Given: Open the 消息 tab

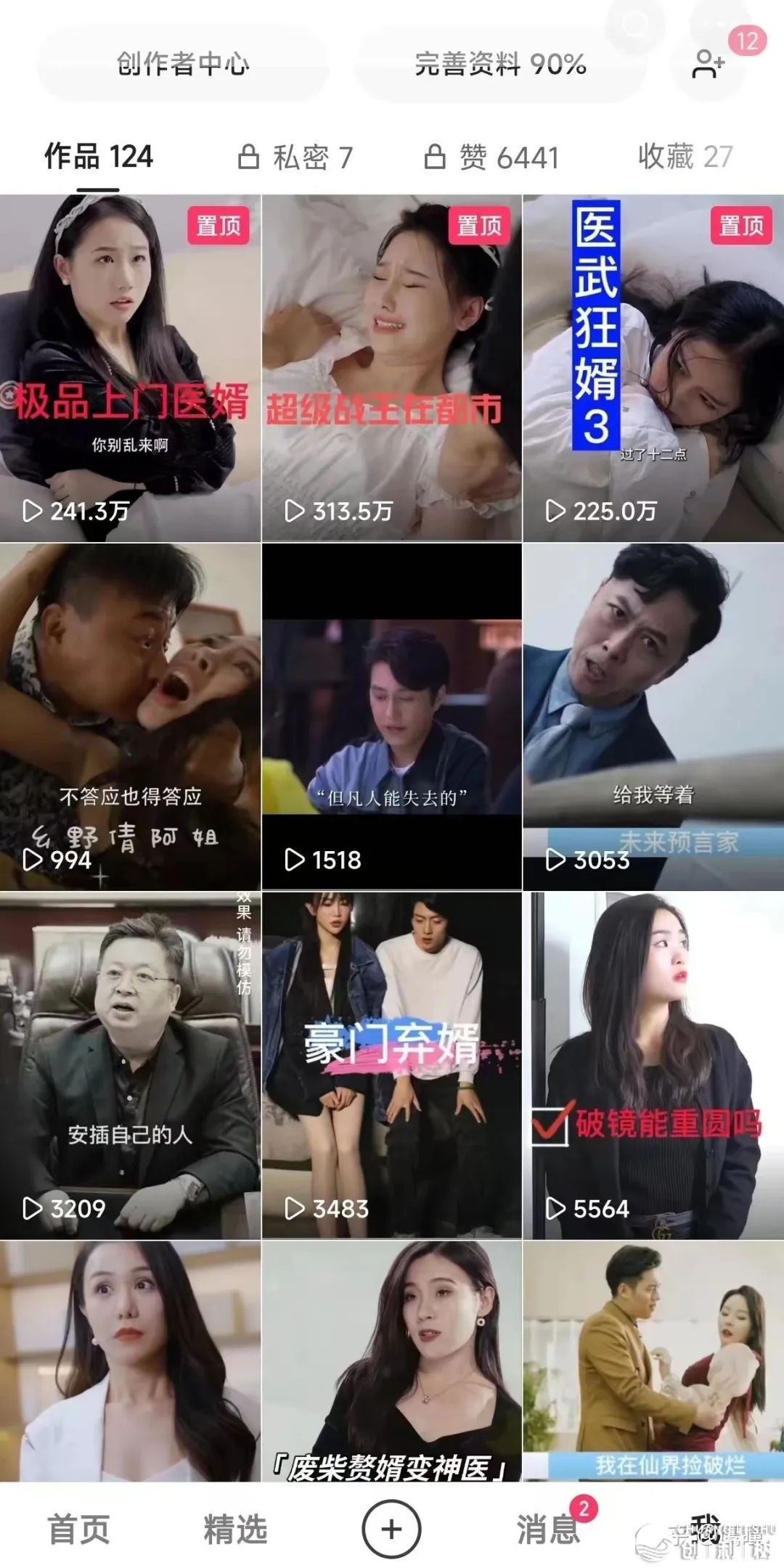Looking at the screenshot, I should click(x=548, y=1529).
